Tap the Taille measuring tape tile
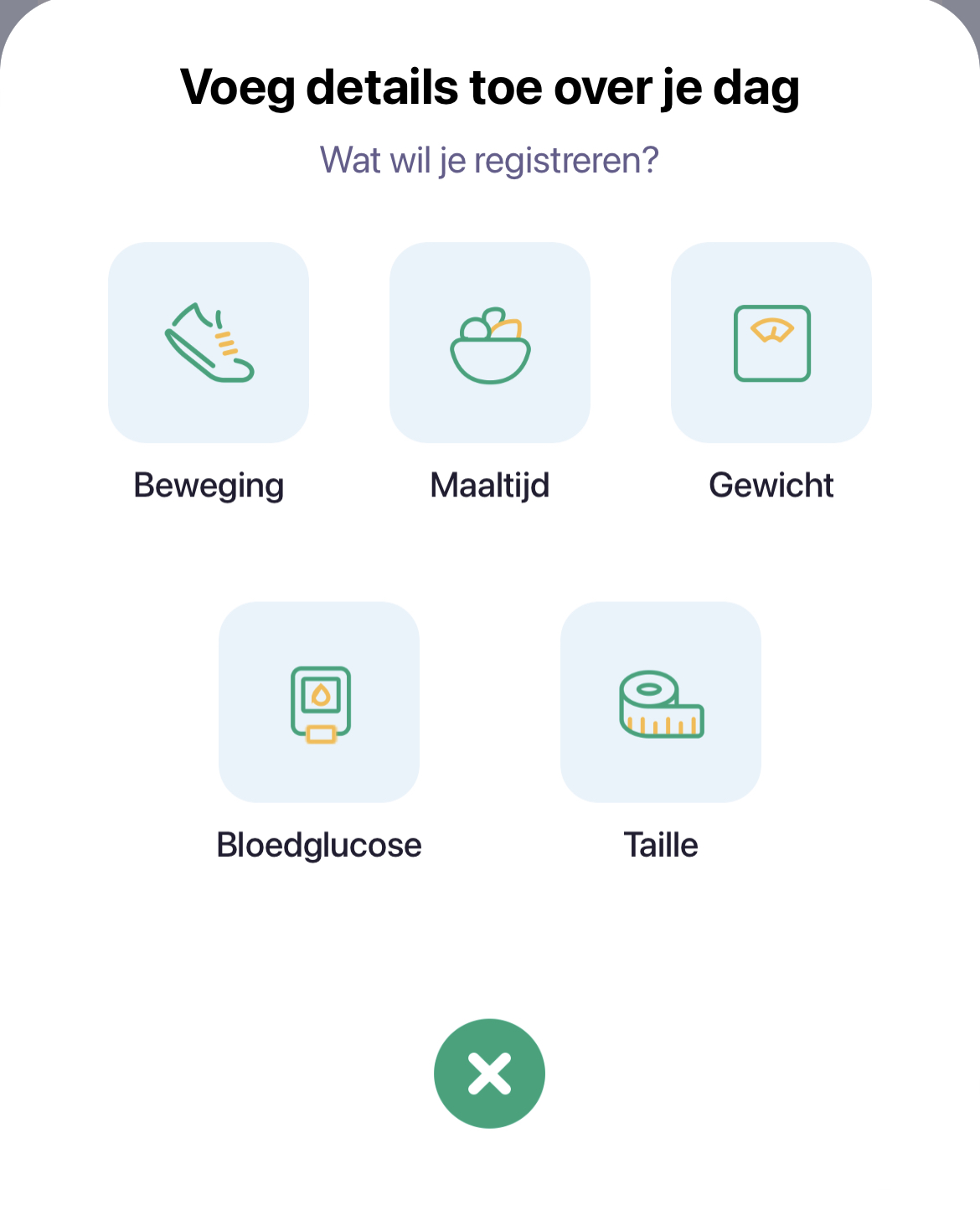This screenshot has width=980, height=1231. click(x=661, y=702)
